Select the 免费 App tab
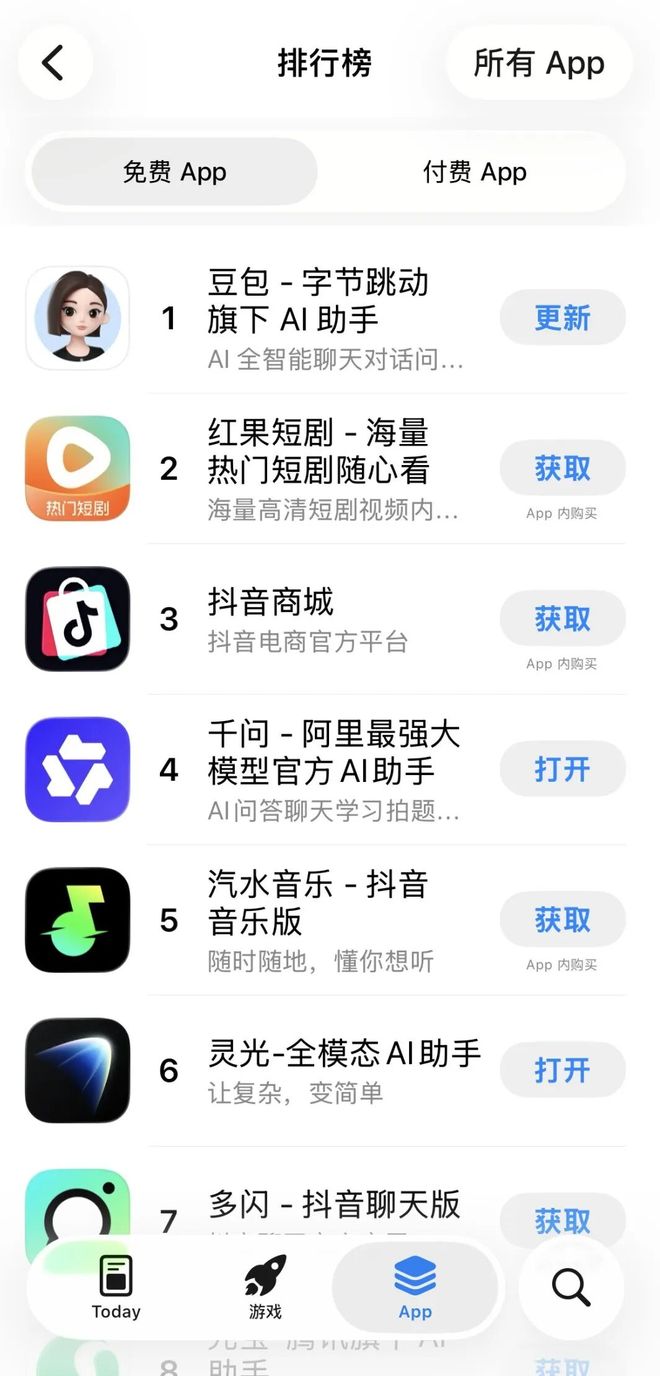 (x=175, y=172)
